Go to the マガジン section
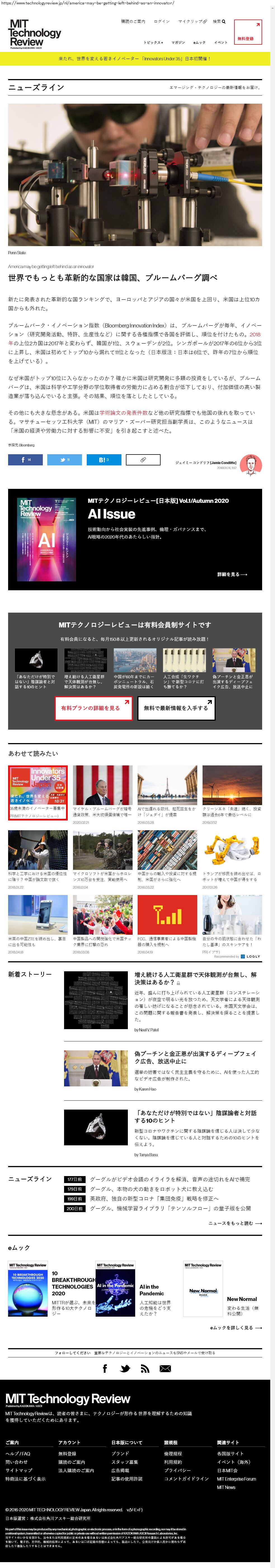Viewport: 275px width, 1568px height. coord(178,43)
